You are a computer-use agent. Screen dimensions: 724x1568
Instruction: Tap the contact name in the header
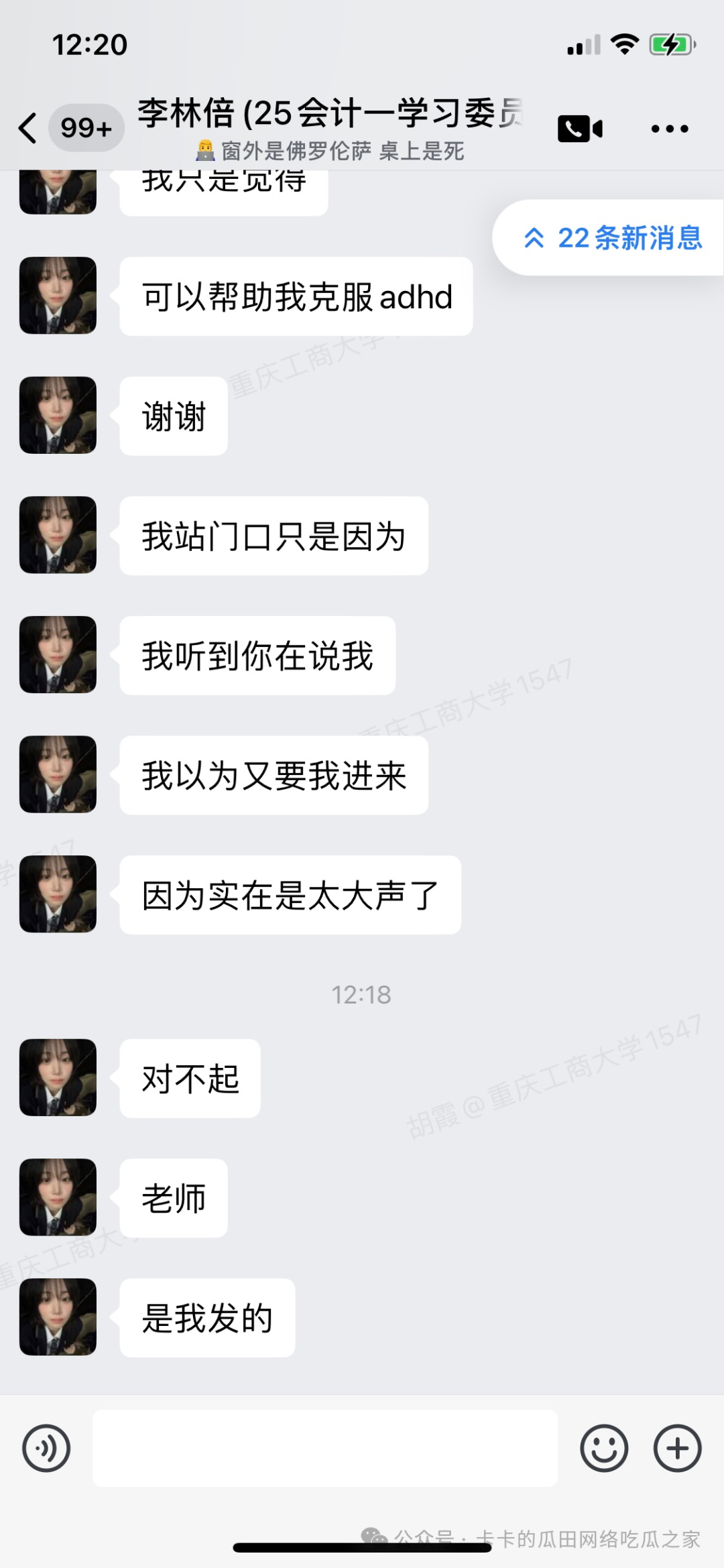pyautogui.click(x=330, y=113)
